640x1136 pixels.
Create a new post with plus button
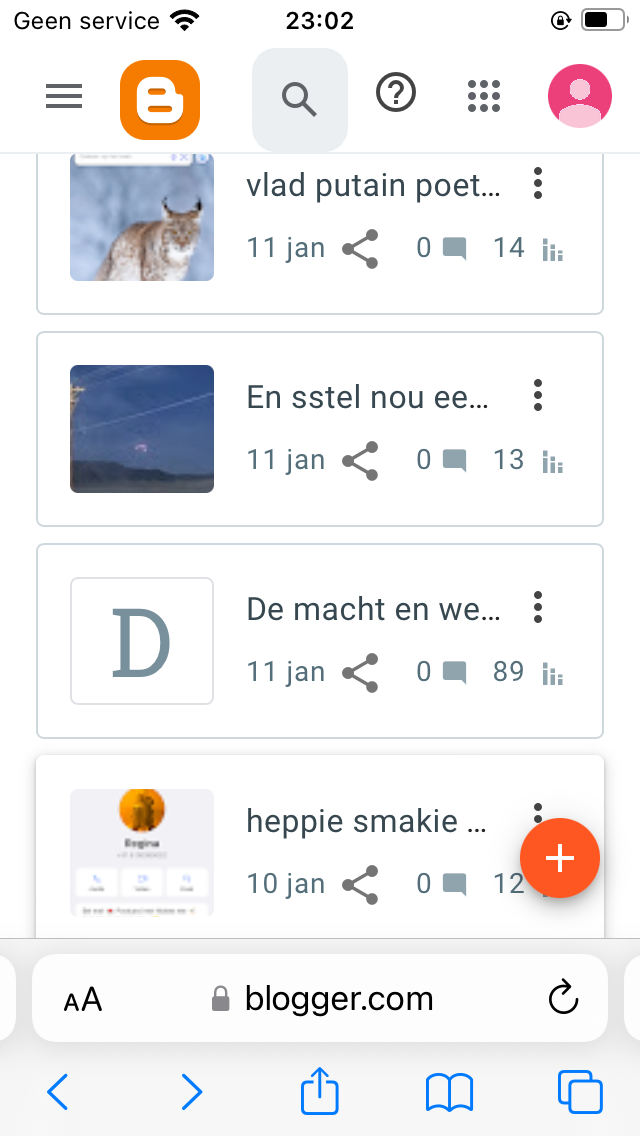pyautogui.click(x=560, y=858)
